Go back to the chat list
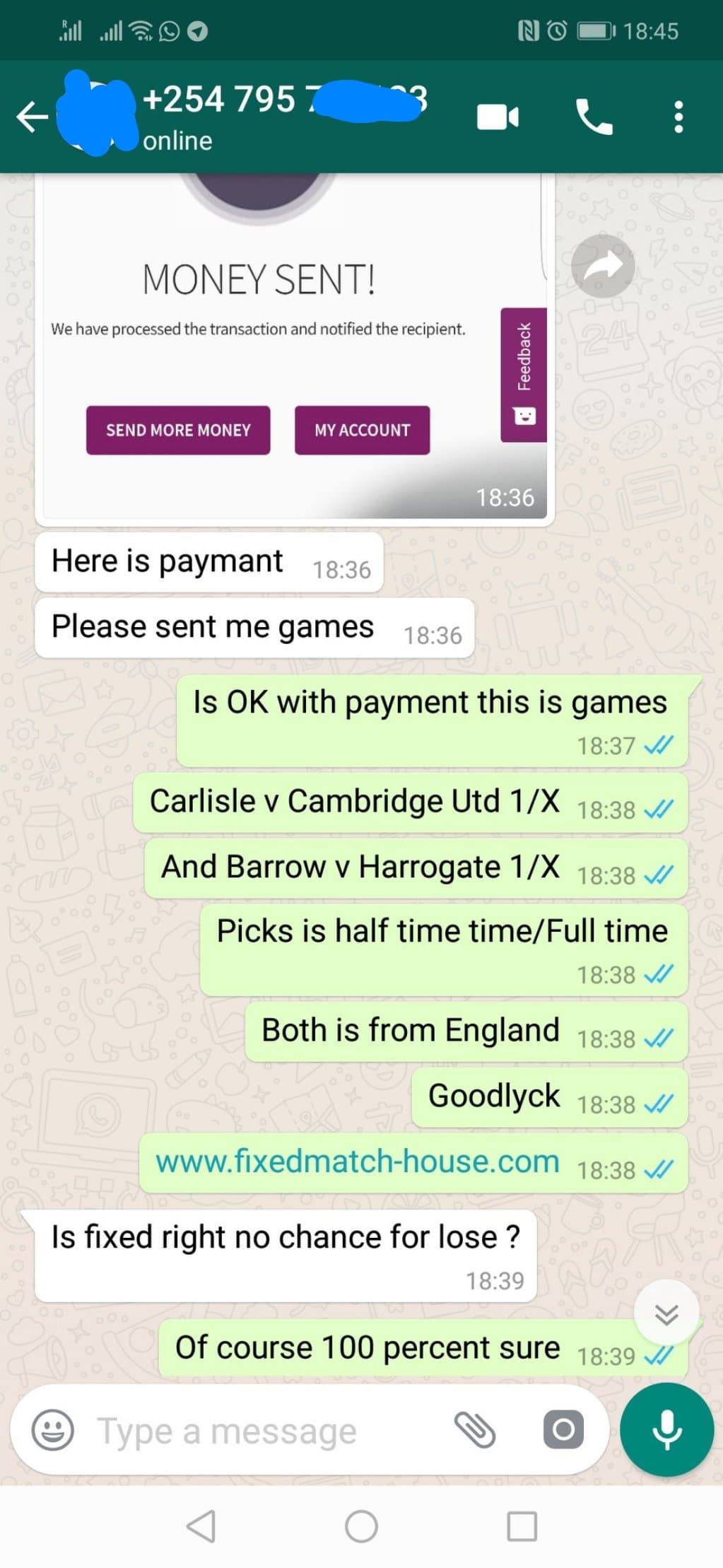This screenshot has width=723, height=1568. point(33,117)
